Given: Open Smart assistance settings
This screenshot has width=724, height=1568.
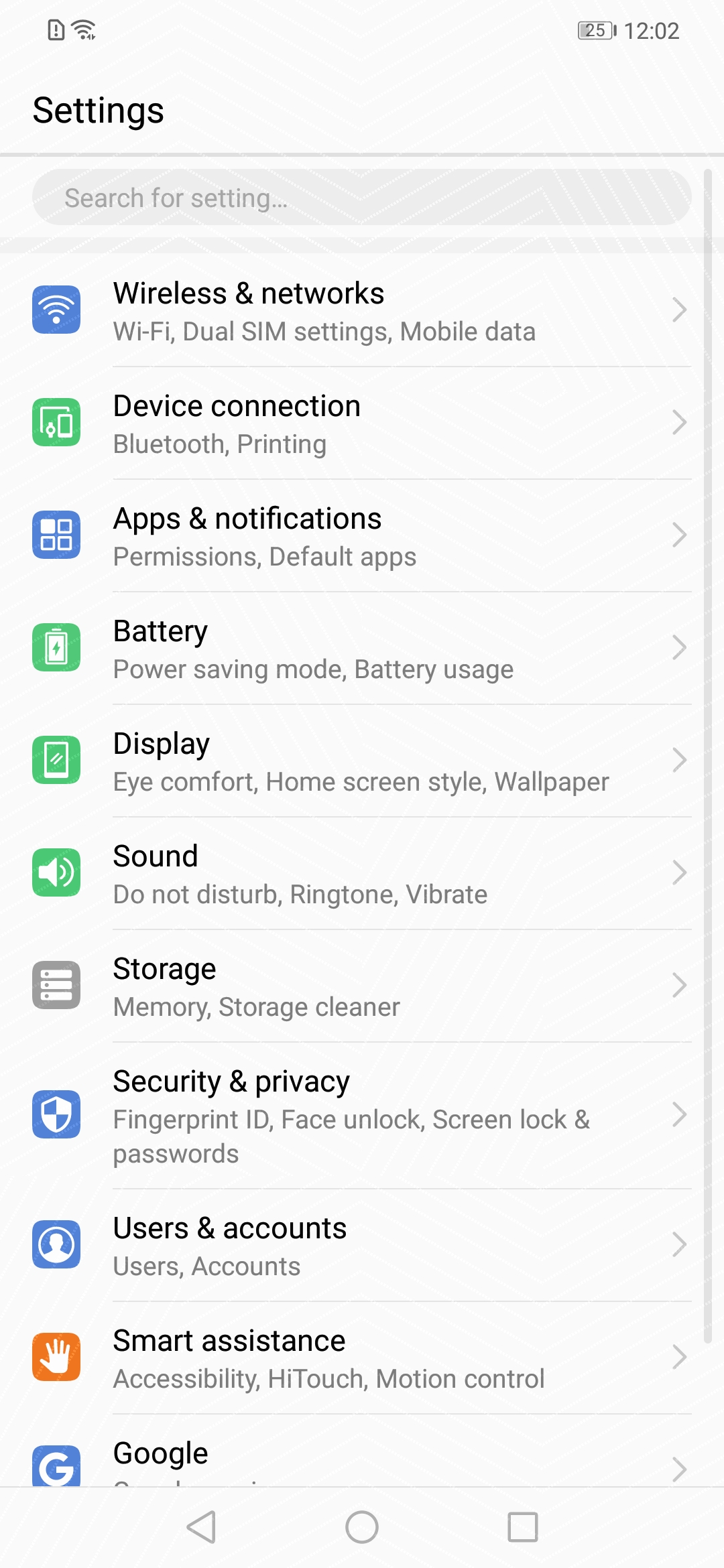Looking at the screenshot, I should point(362,1358).
